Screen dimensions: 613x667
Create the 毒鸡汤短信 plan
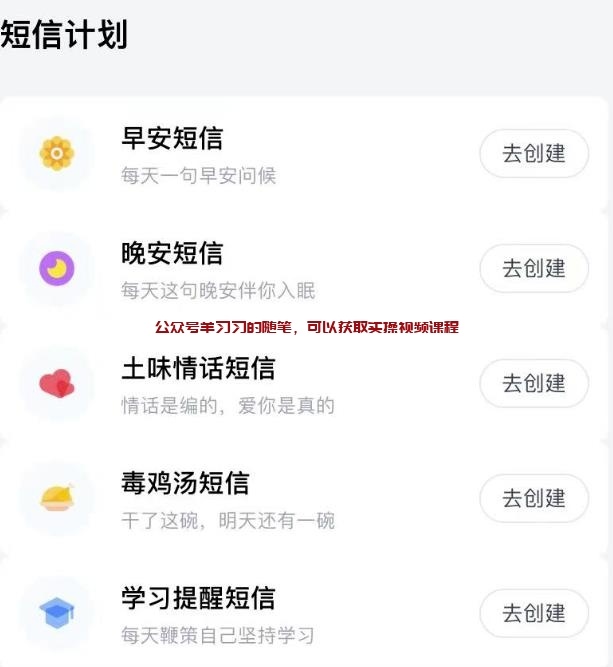(533, 498)
